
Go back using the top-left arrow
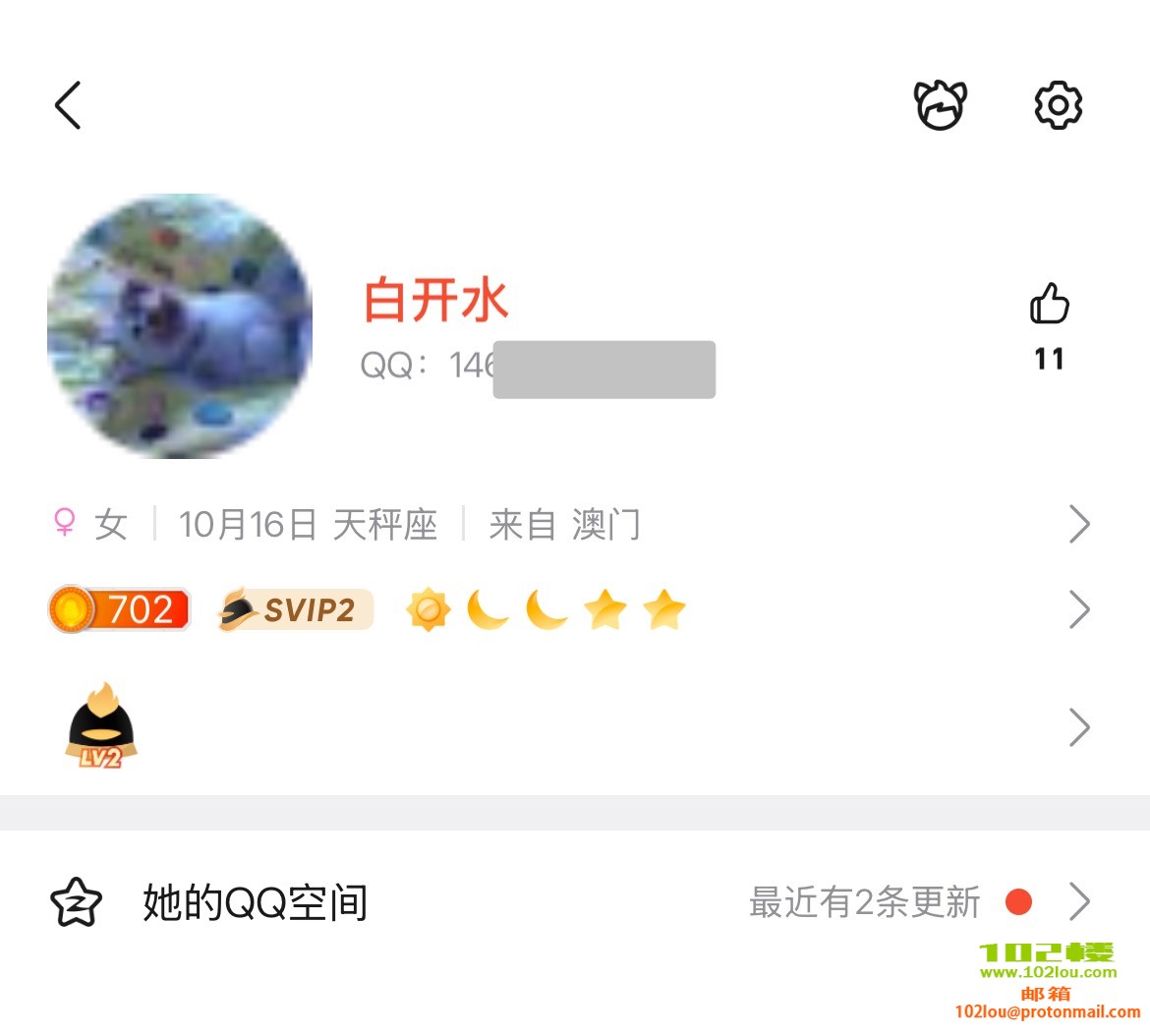click(x=68, y=105)
